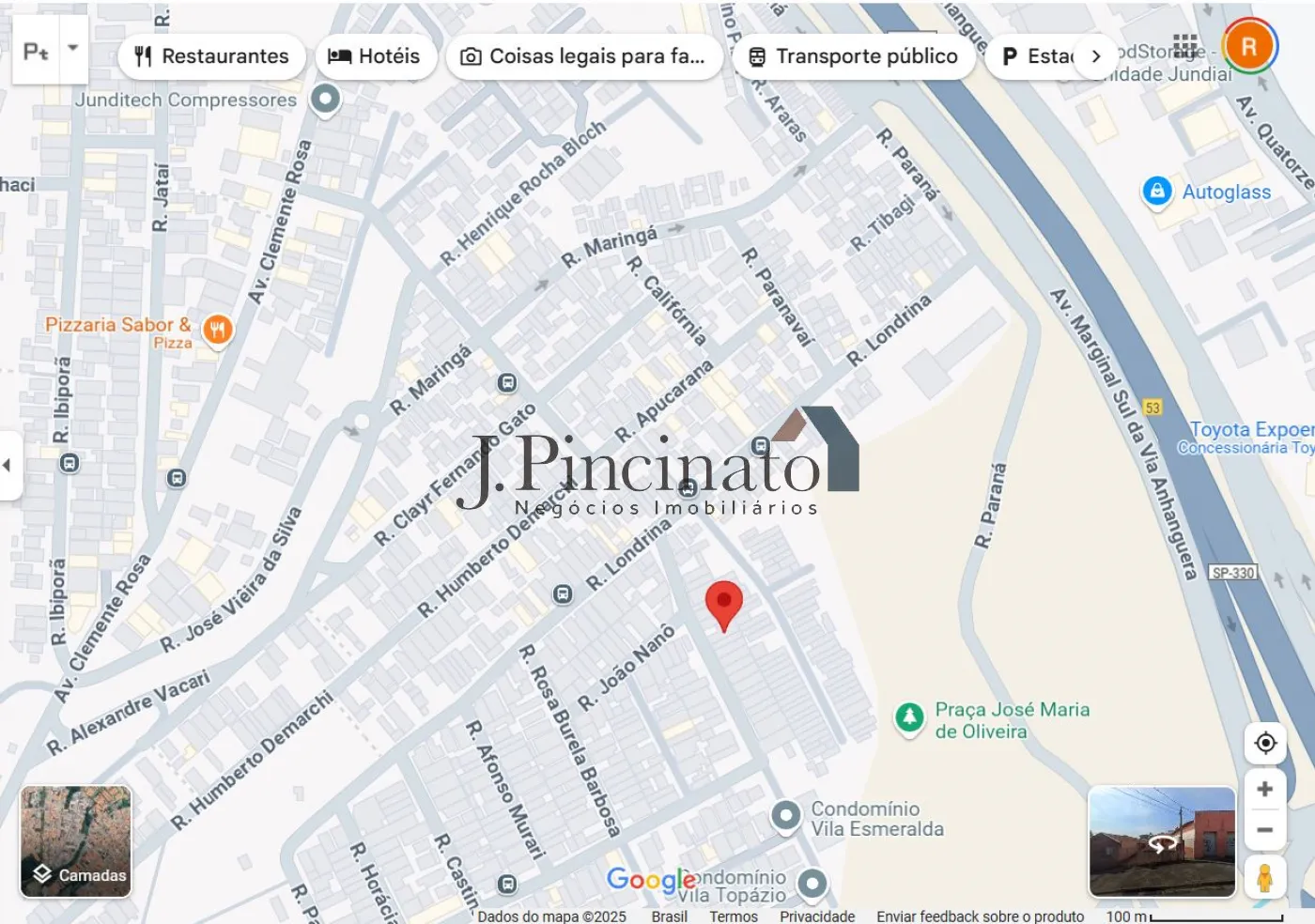Activate the Street View pegman
The image size is (1315, 924).
click(x=1265, y=878)
